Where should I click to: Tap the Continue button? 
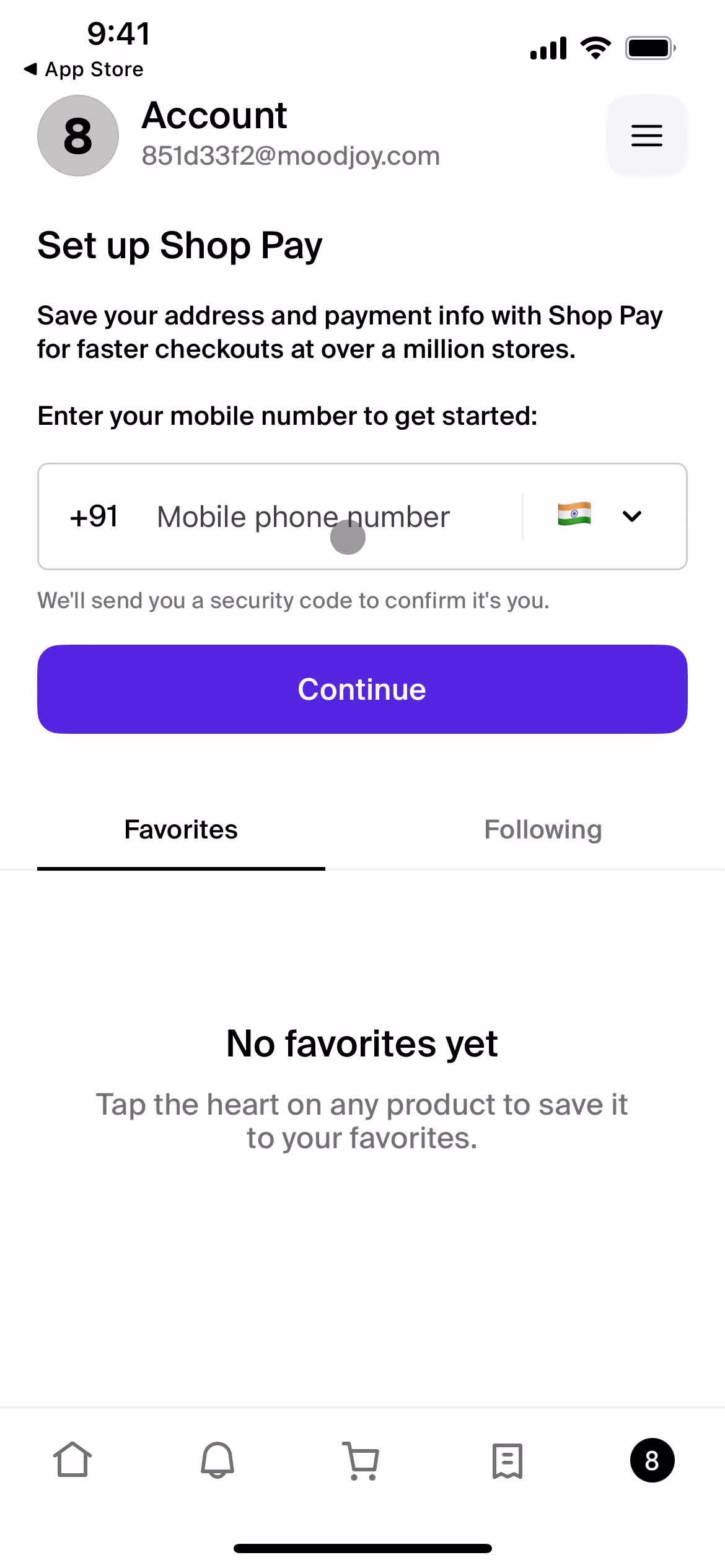pyautogui.click(x=362, y=689)
